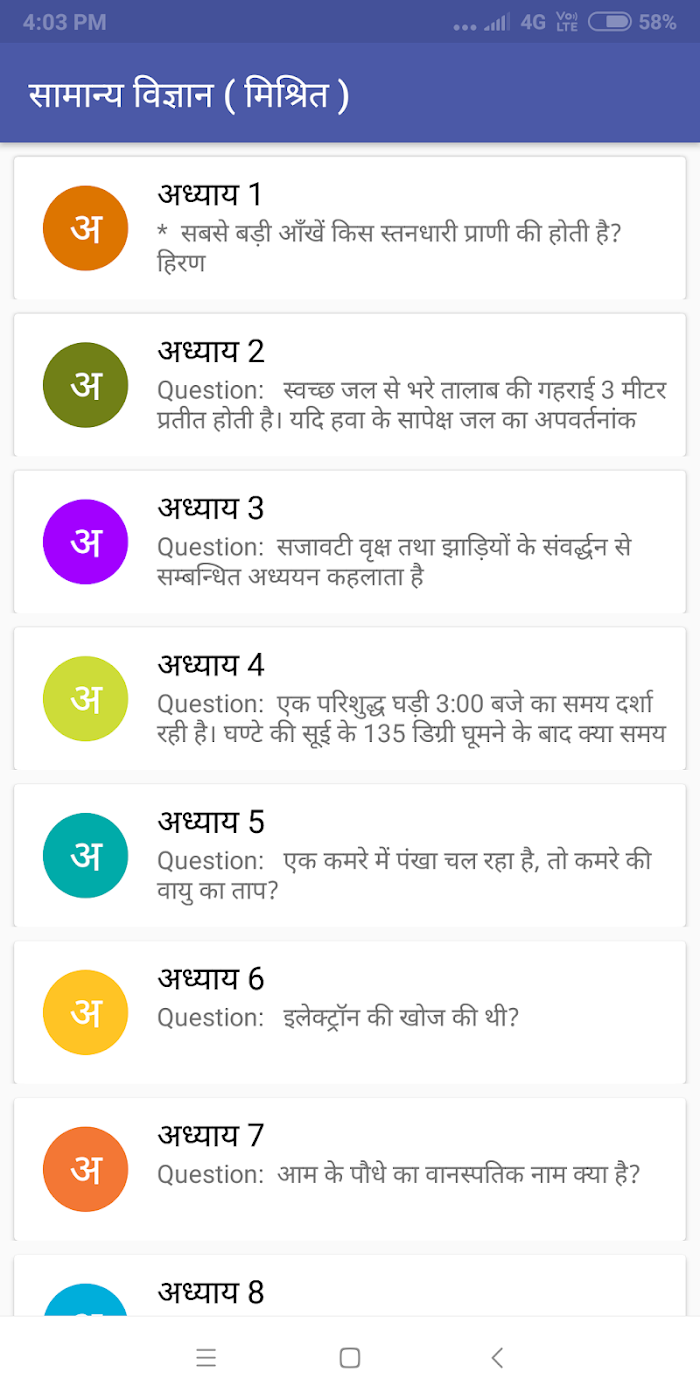The width and height of the screenshot is (700, 1400).
Task: Open अध्याय 1
Action: pyautogui.click(x=350, y=228)
